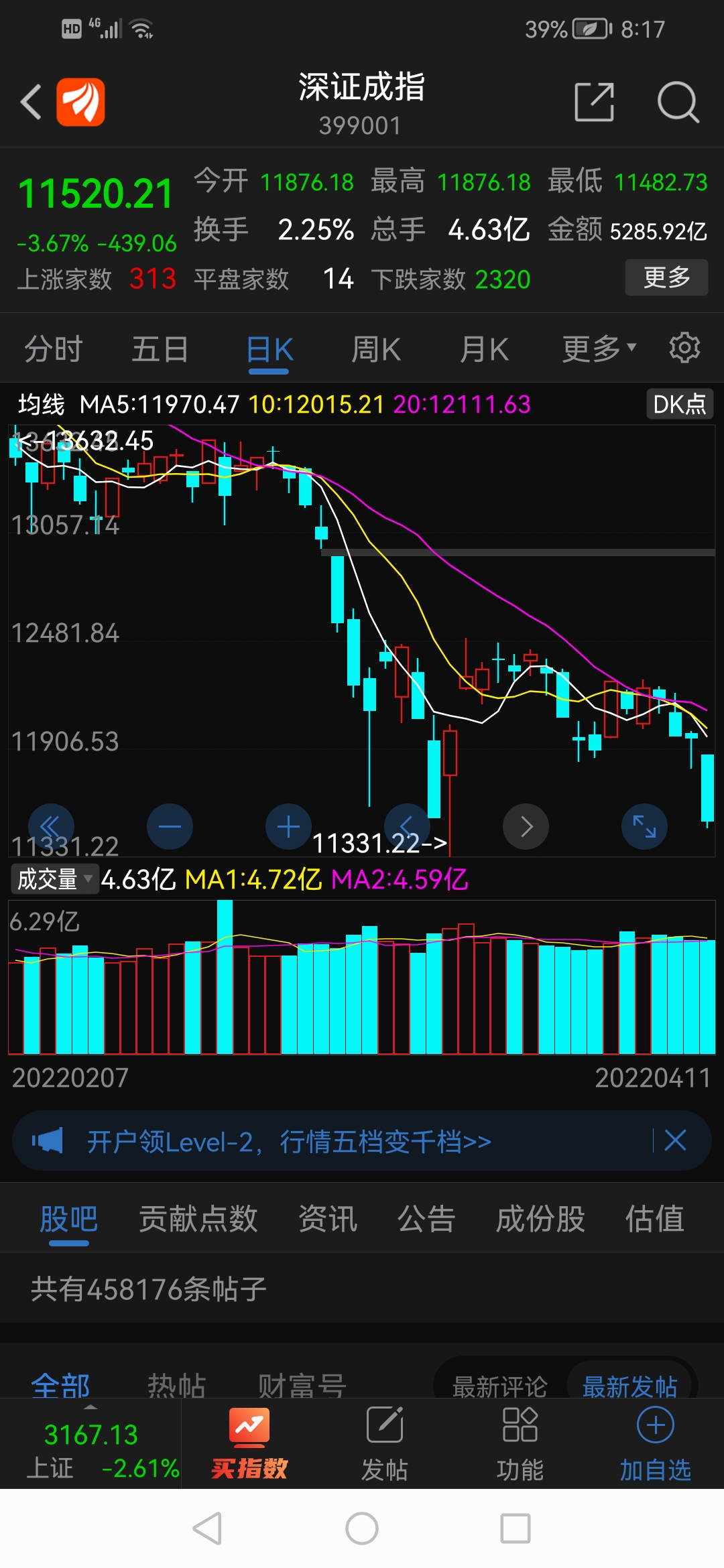Tap the fast-rewind double arrow on chart
724x1568 pixels.
pos(51,826)
